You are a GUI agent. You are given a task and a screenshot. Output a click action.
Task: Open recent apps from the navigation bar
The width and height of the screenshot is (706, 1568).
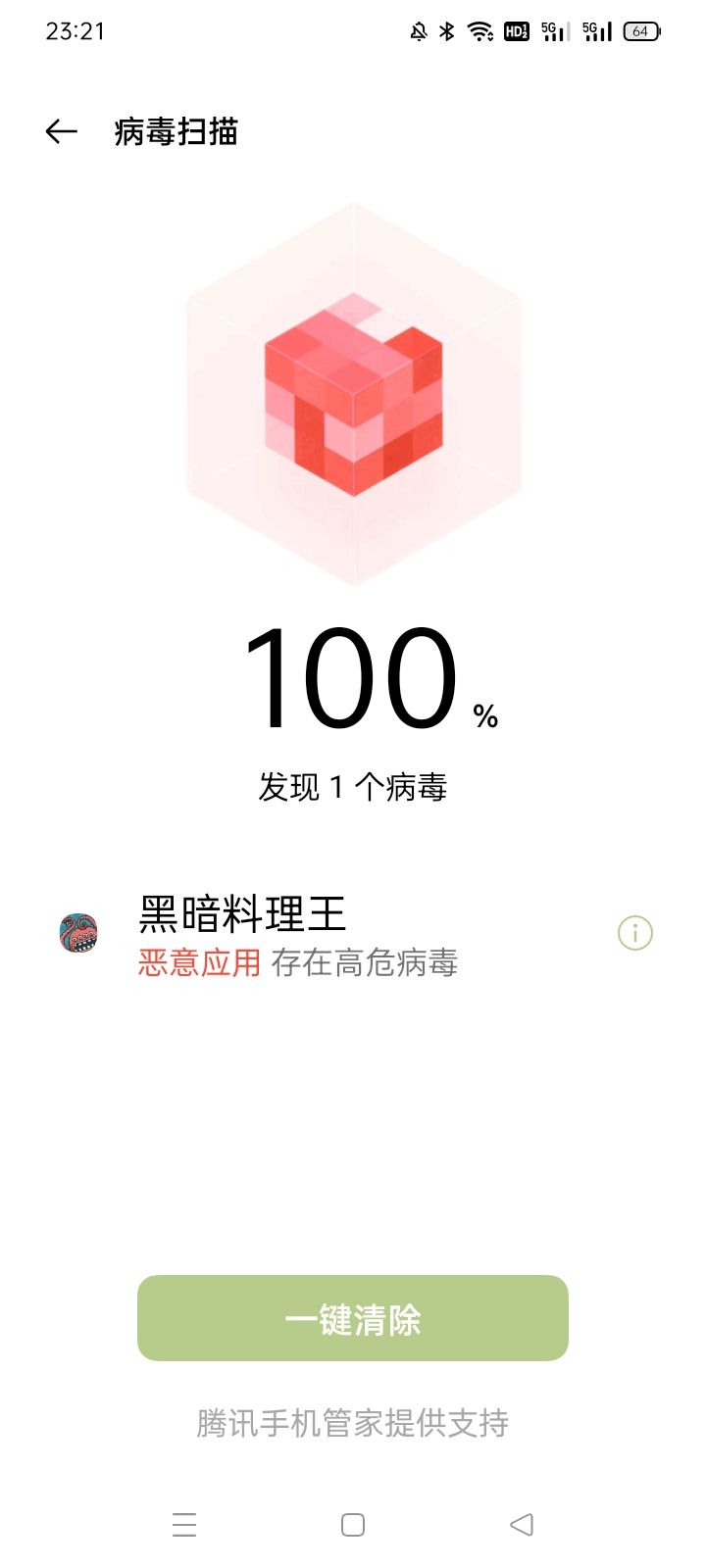(184, 1524)
